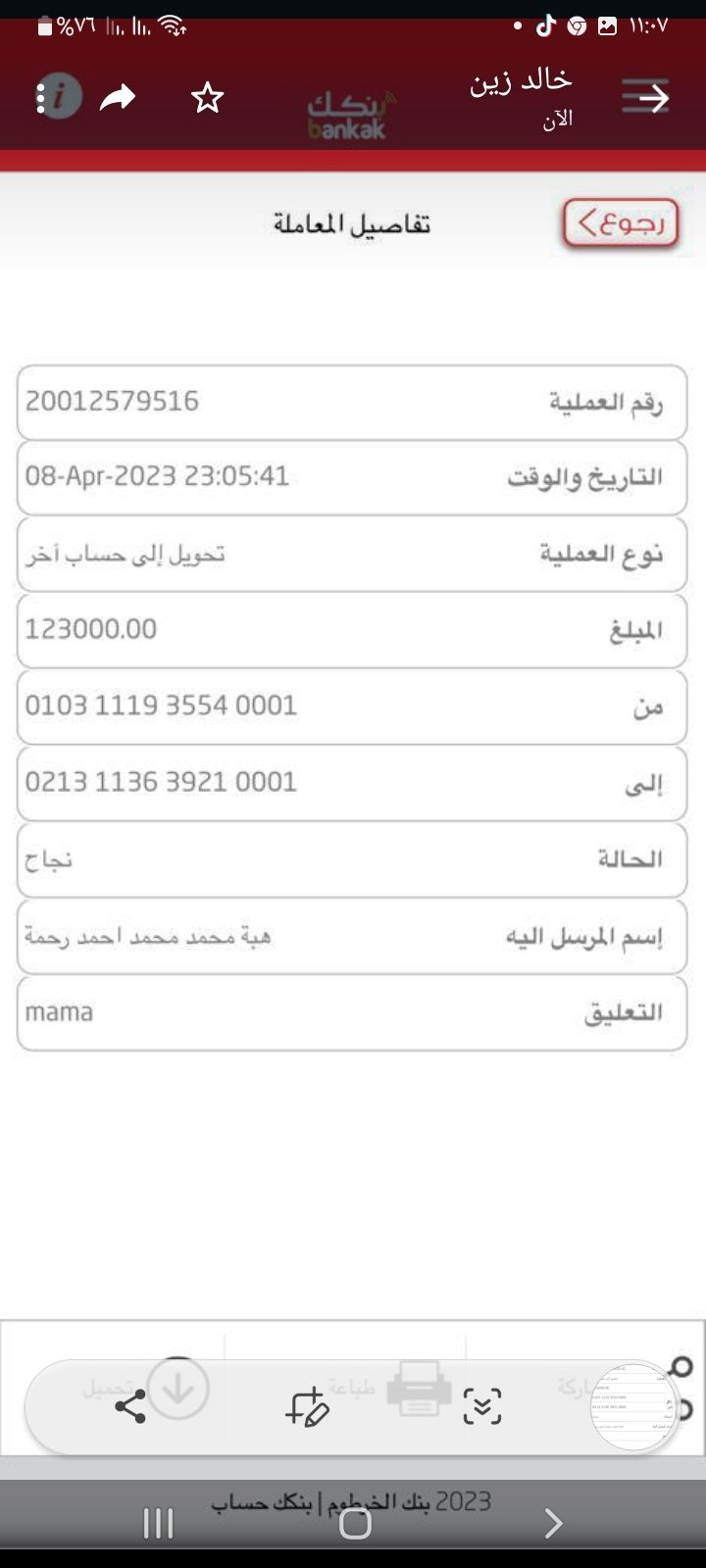Start scroll capture from the screenshot toolbar
This screenshot has height=1568, width=706.
pos(481,1406)
